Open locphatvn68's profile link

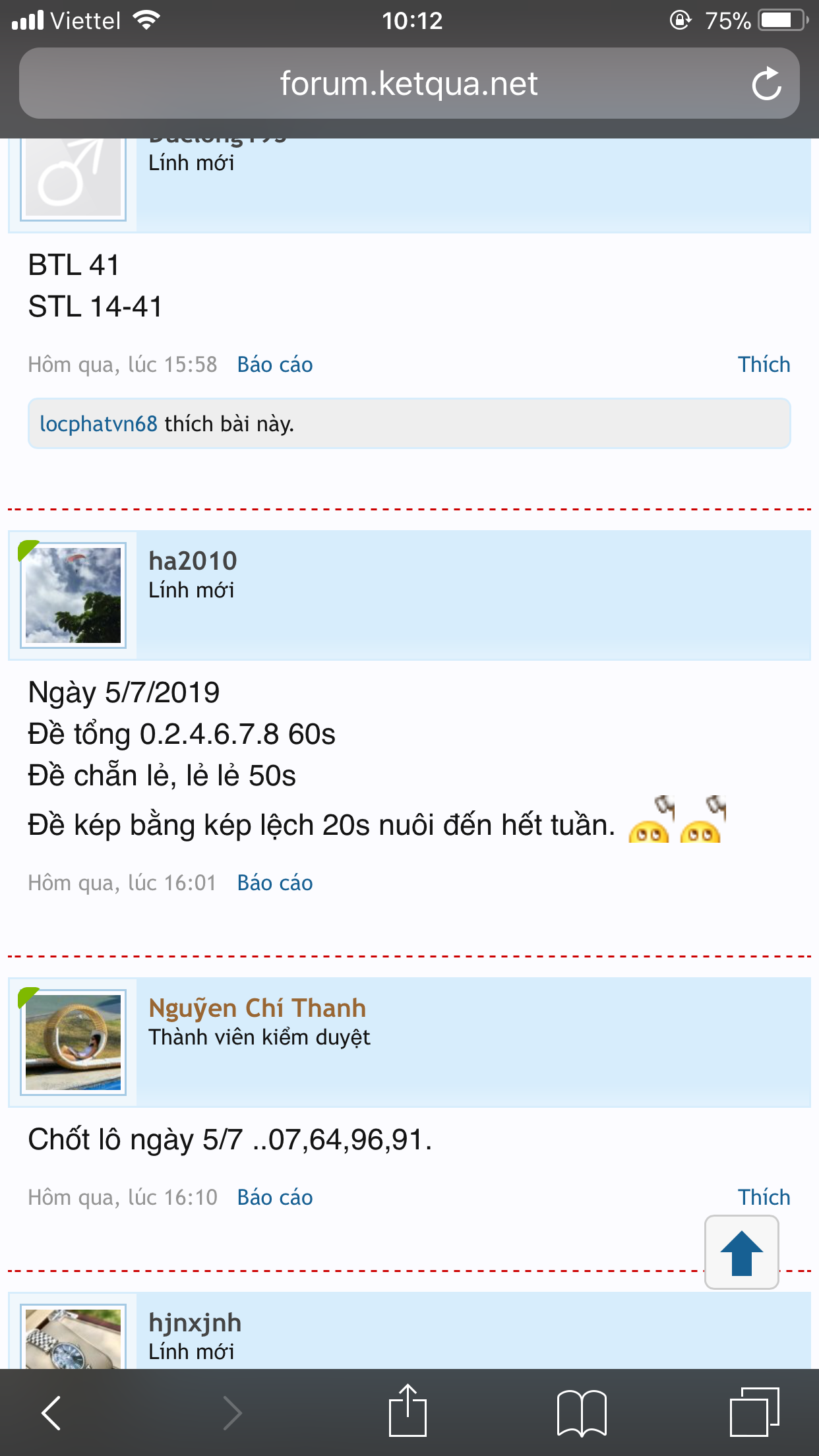(98, 423)
